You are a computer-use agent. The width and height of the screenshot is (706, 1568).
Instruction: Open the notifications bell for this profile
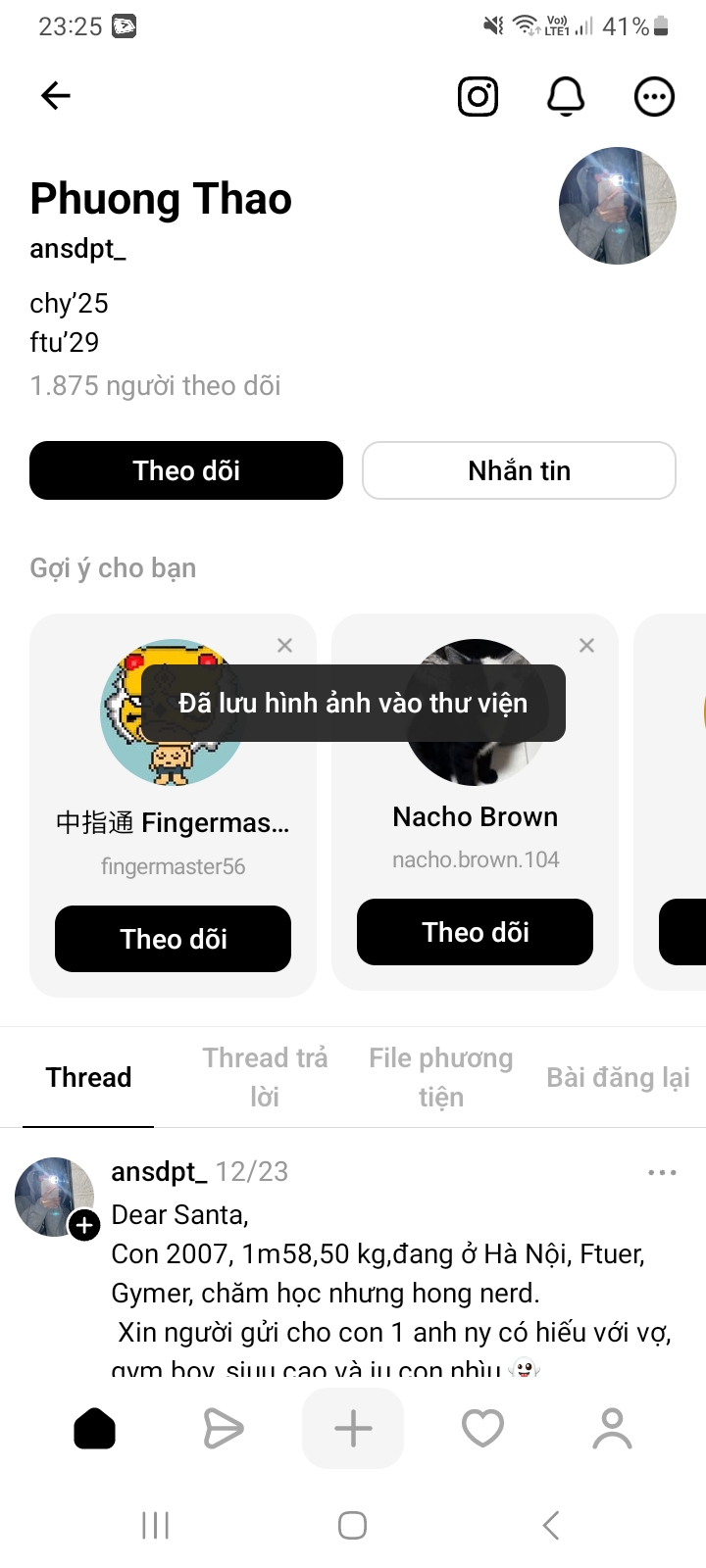tap(566, 96)
